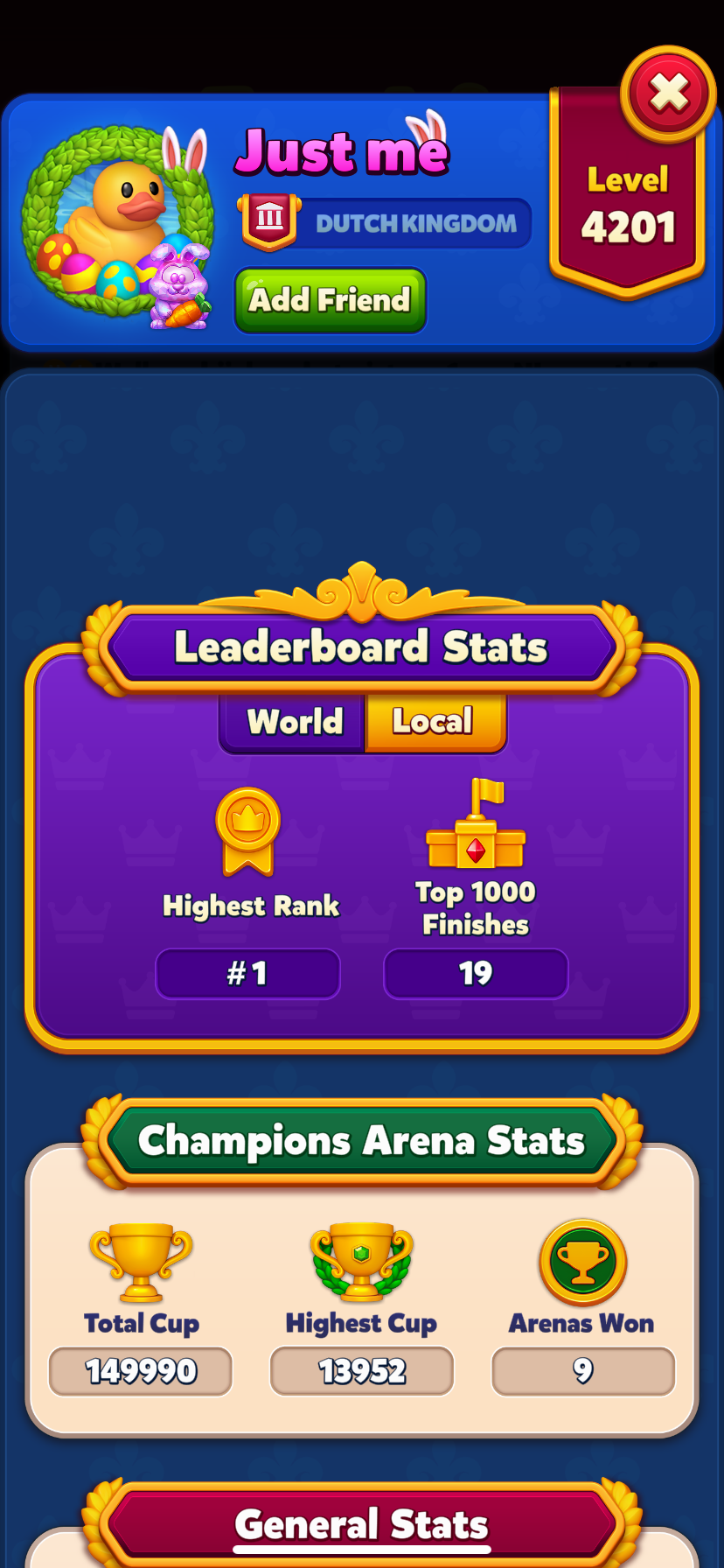Close the player profile popup
This screenshot has width=724, height=1568.
pos(669,94)
